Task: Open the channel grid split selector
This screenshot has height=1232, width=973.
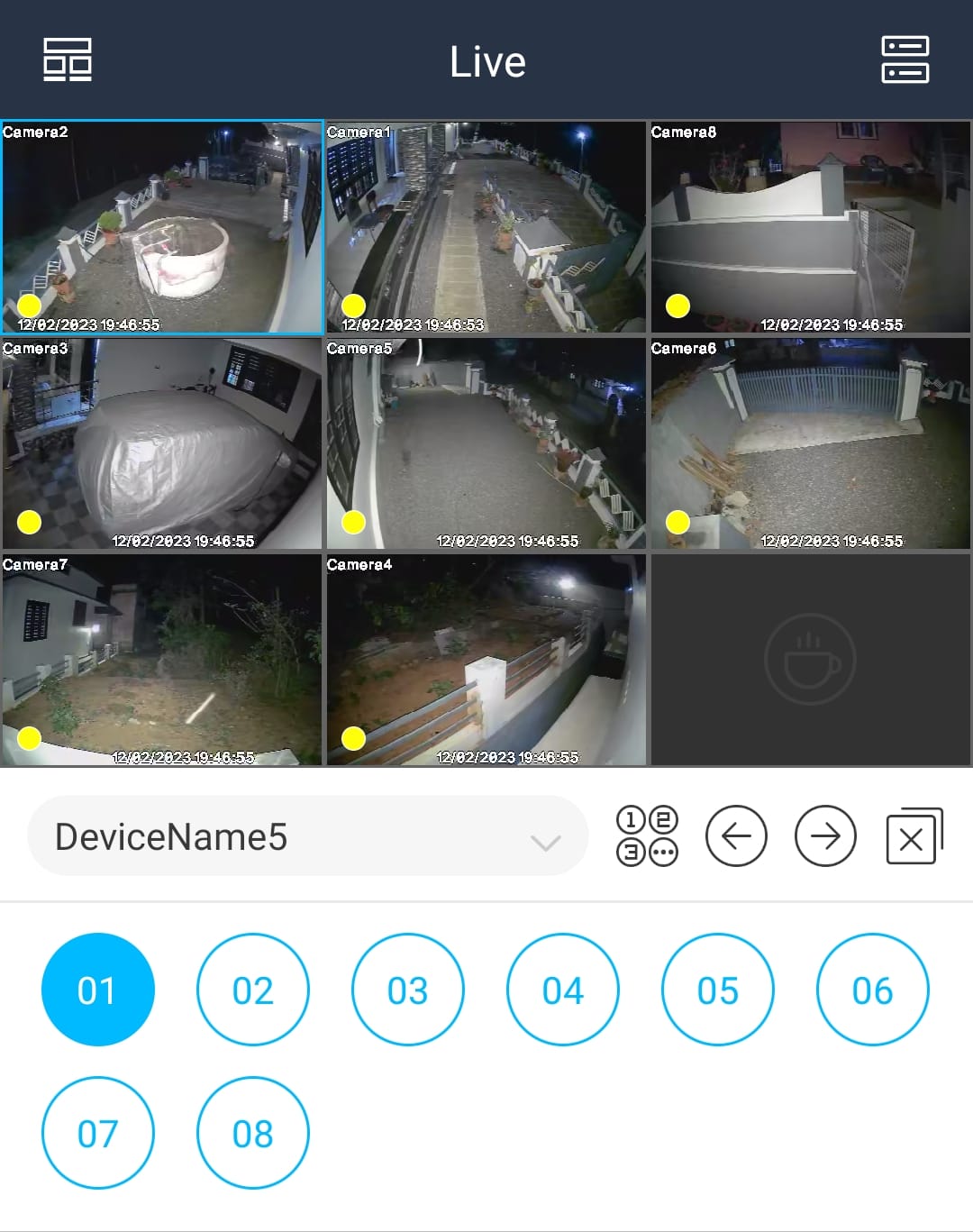Action: pyautogui.click(x=647, y=836)
